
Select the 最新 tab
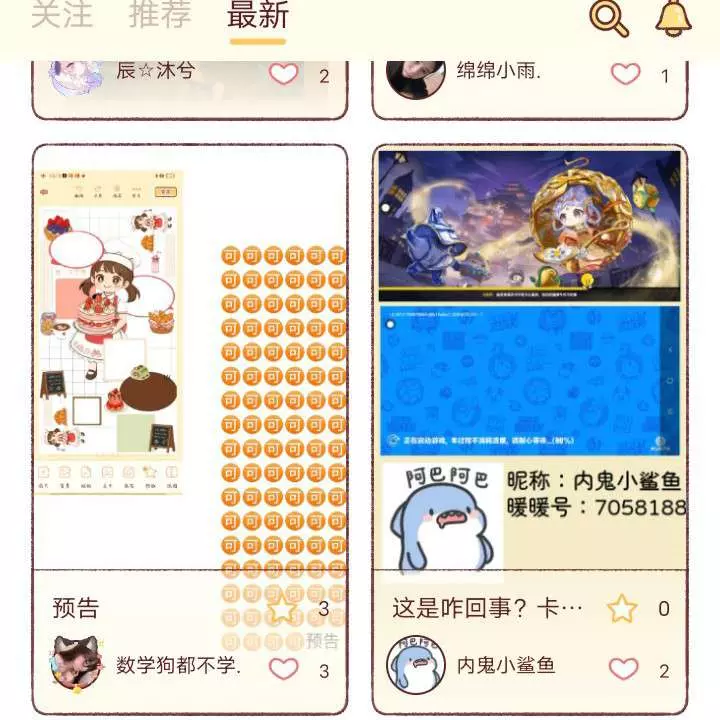[258, 16]
